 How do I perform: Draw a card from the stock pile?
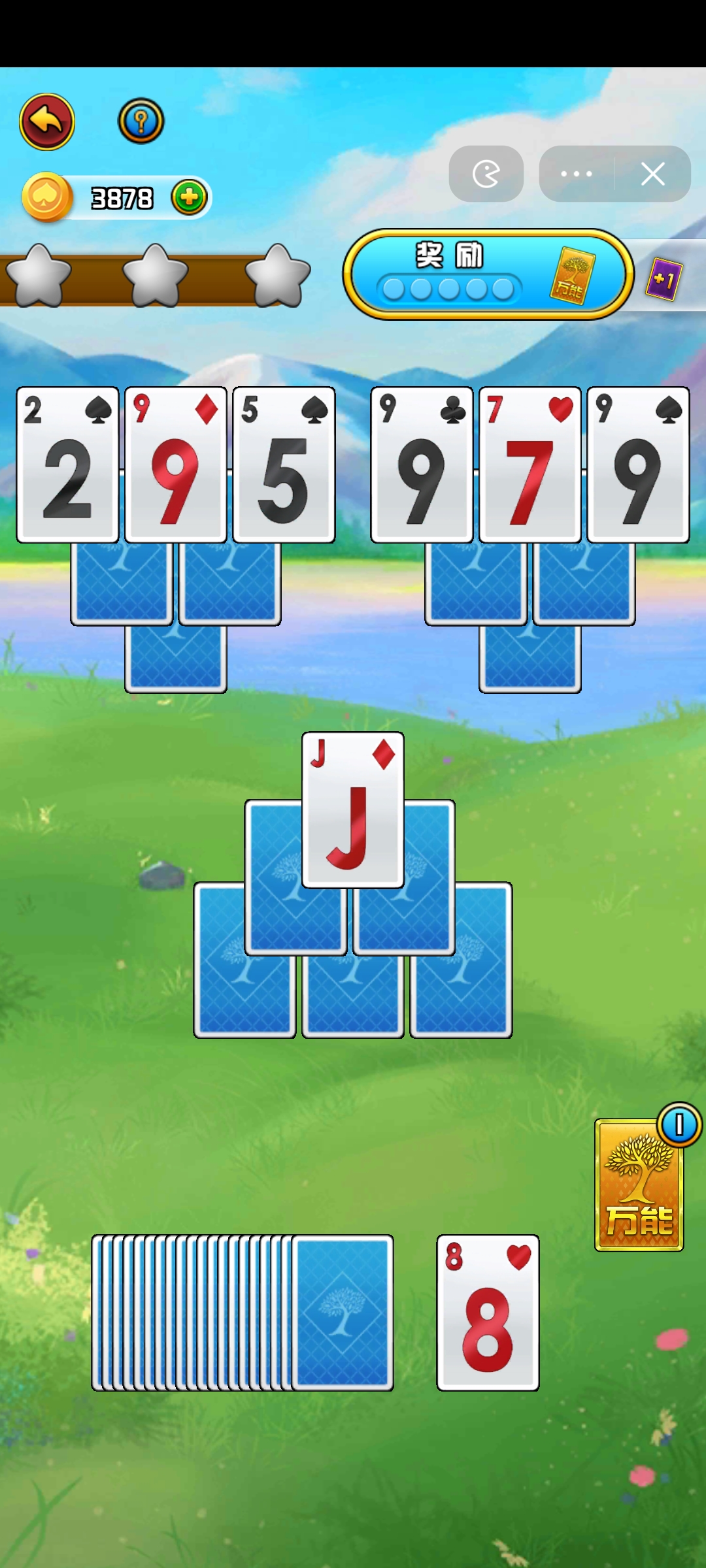(x=341, y=1312)
